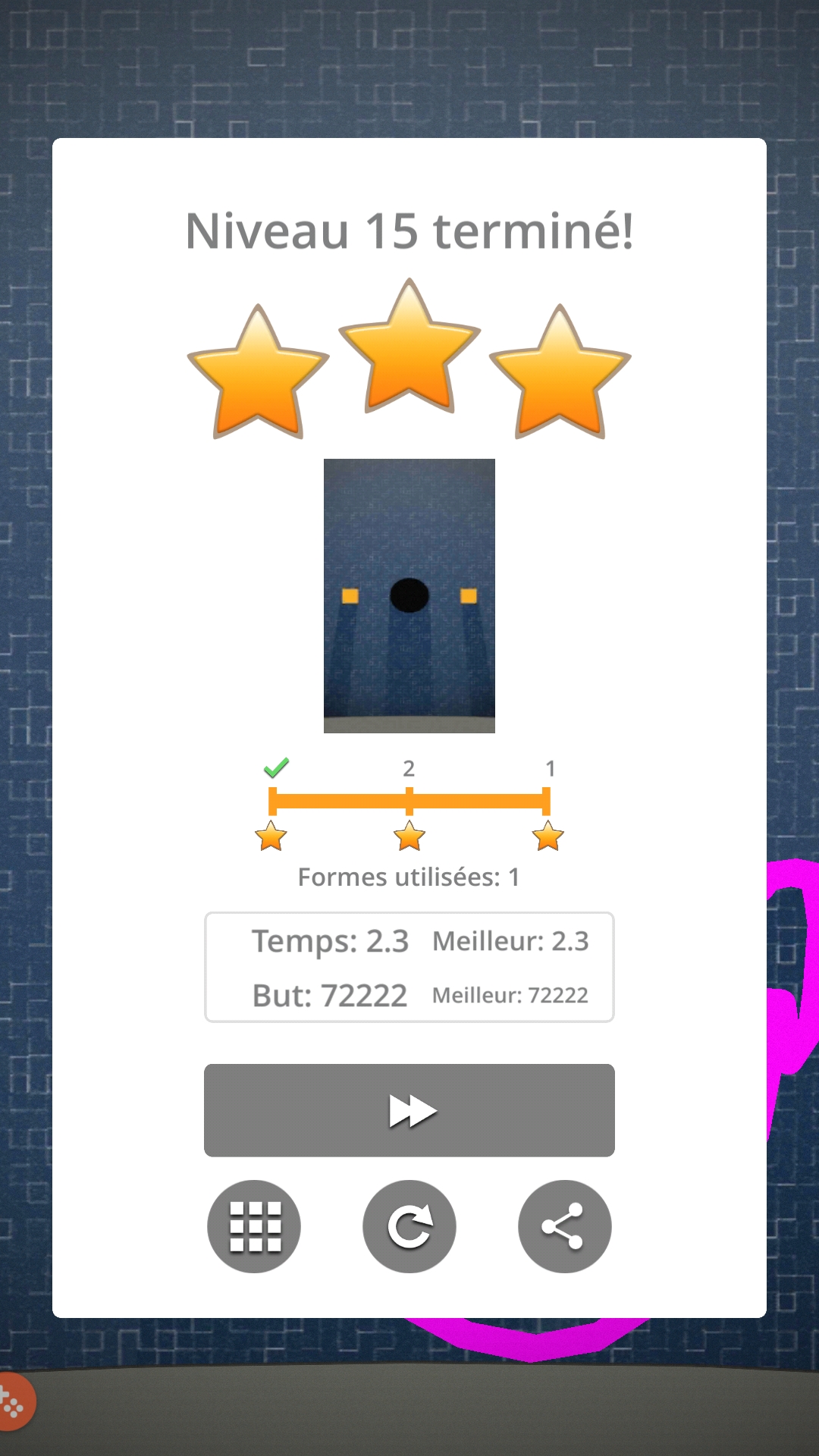Viewport: 819px width, 1456px height.
Task: Share your level result
Action: [x=564, y=1226]
